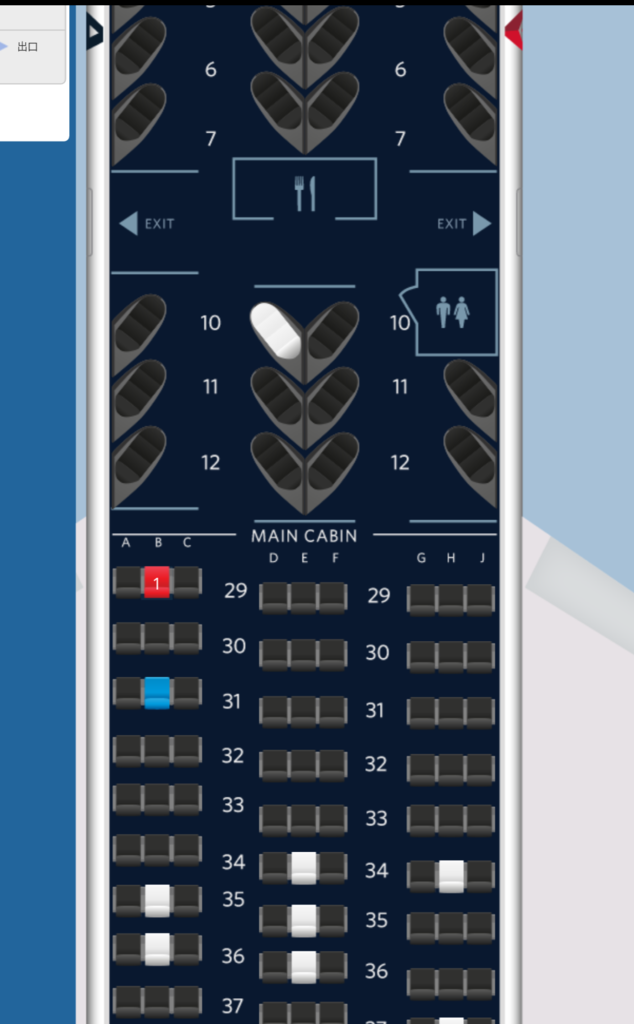Tap the selected red seat 29B
The height and width of the screenshot is (1024, 634).
tap(157, 582)
